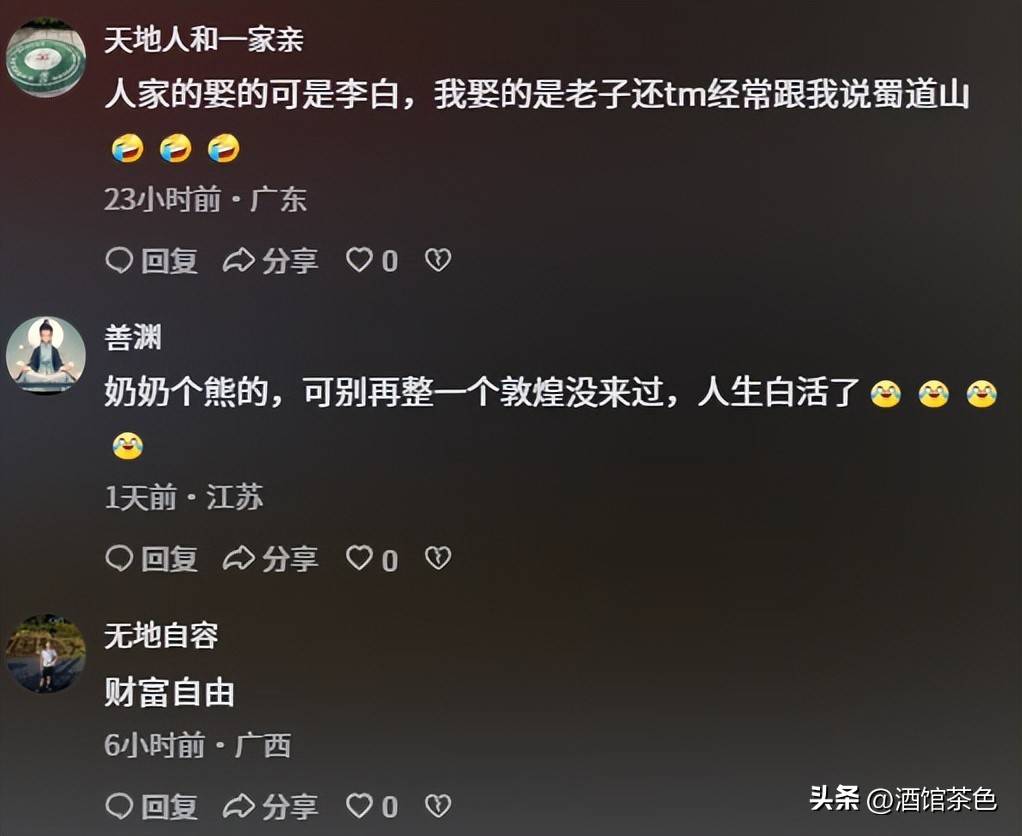
Task: Dislike 无地自容's comment
Action: click(x=438, y=805)
